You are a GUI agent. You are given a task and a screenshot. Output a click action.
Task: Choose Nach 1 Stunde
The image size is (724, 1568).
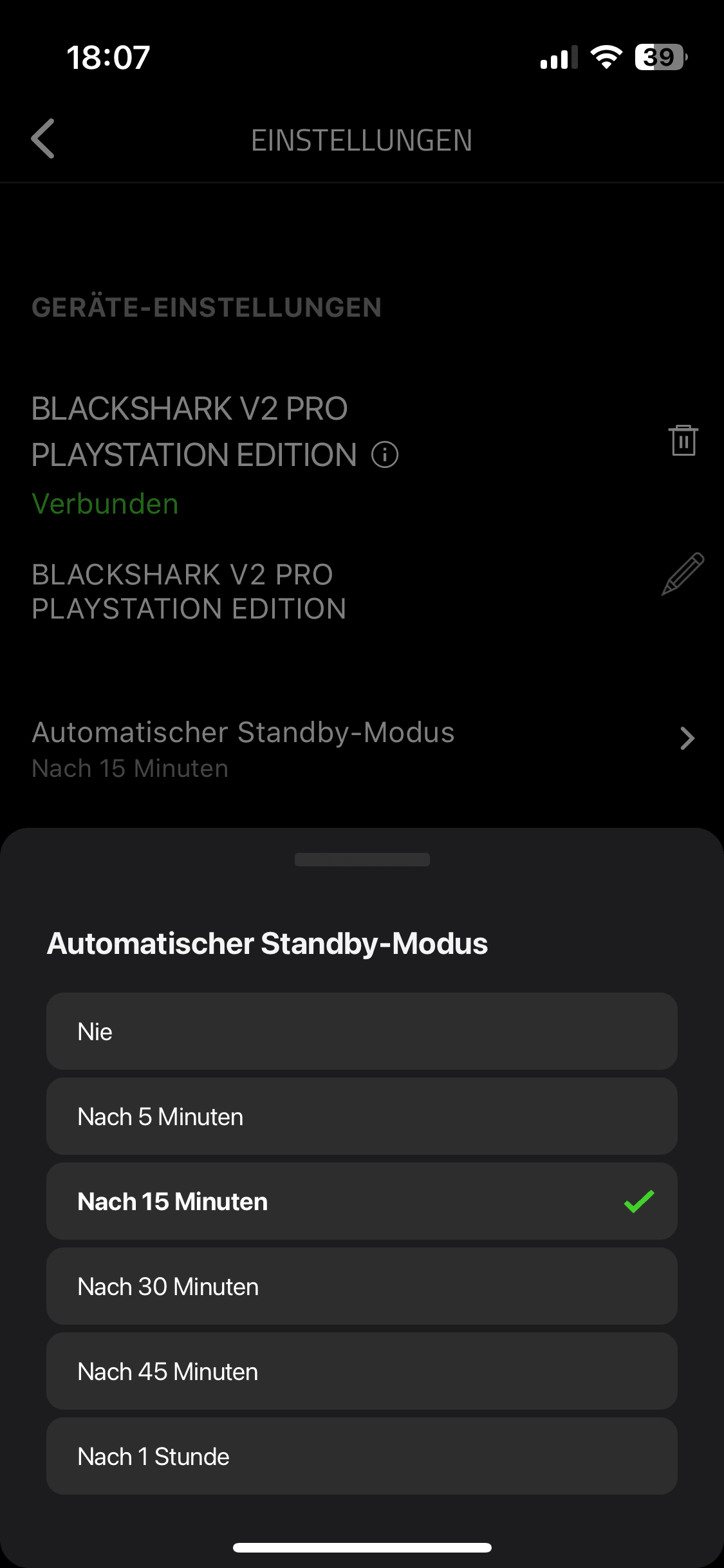[362, 1456]
